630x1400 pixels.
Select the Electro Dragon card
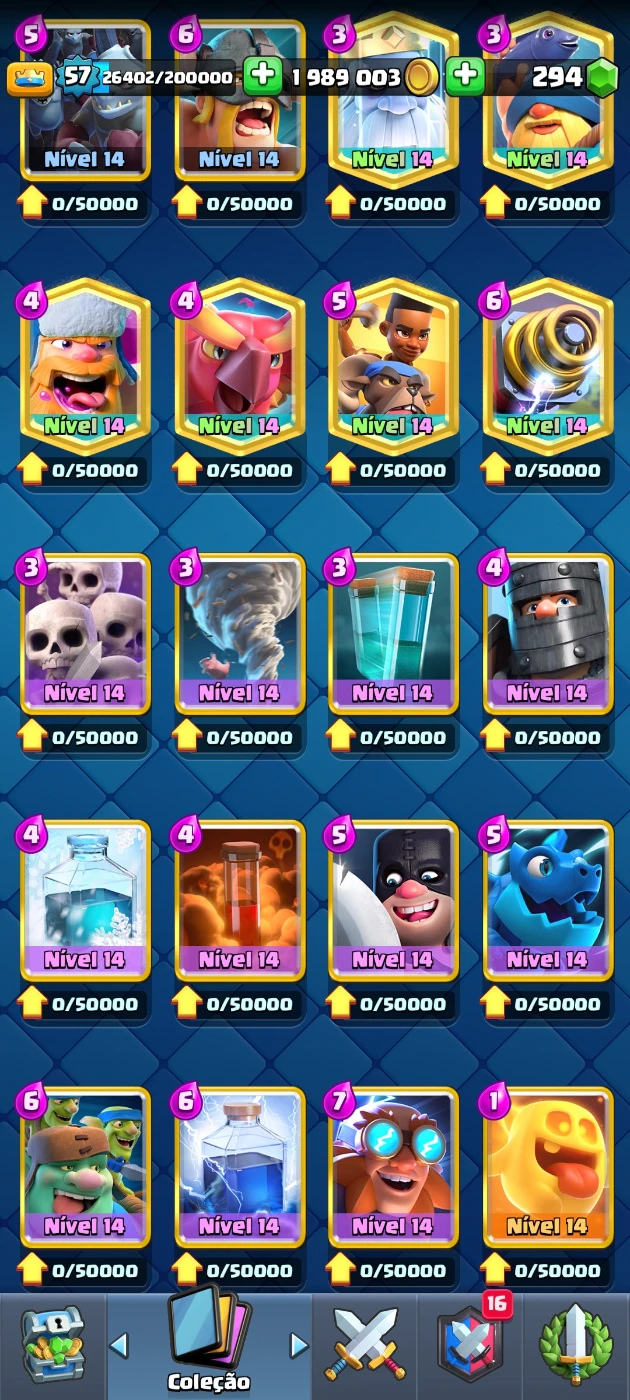[x=547, y=900]
